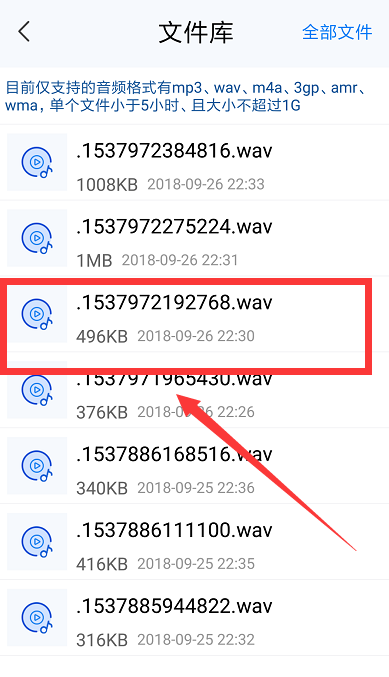The image size is (389, 677).
Task: Open the file .1537886111100.wav
Action: [194, 542]
